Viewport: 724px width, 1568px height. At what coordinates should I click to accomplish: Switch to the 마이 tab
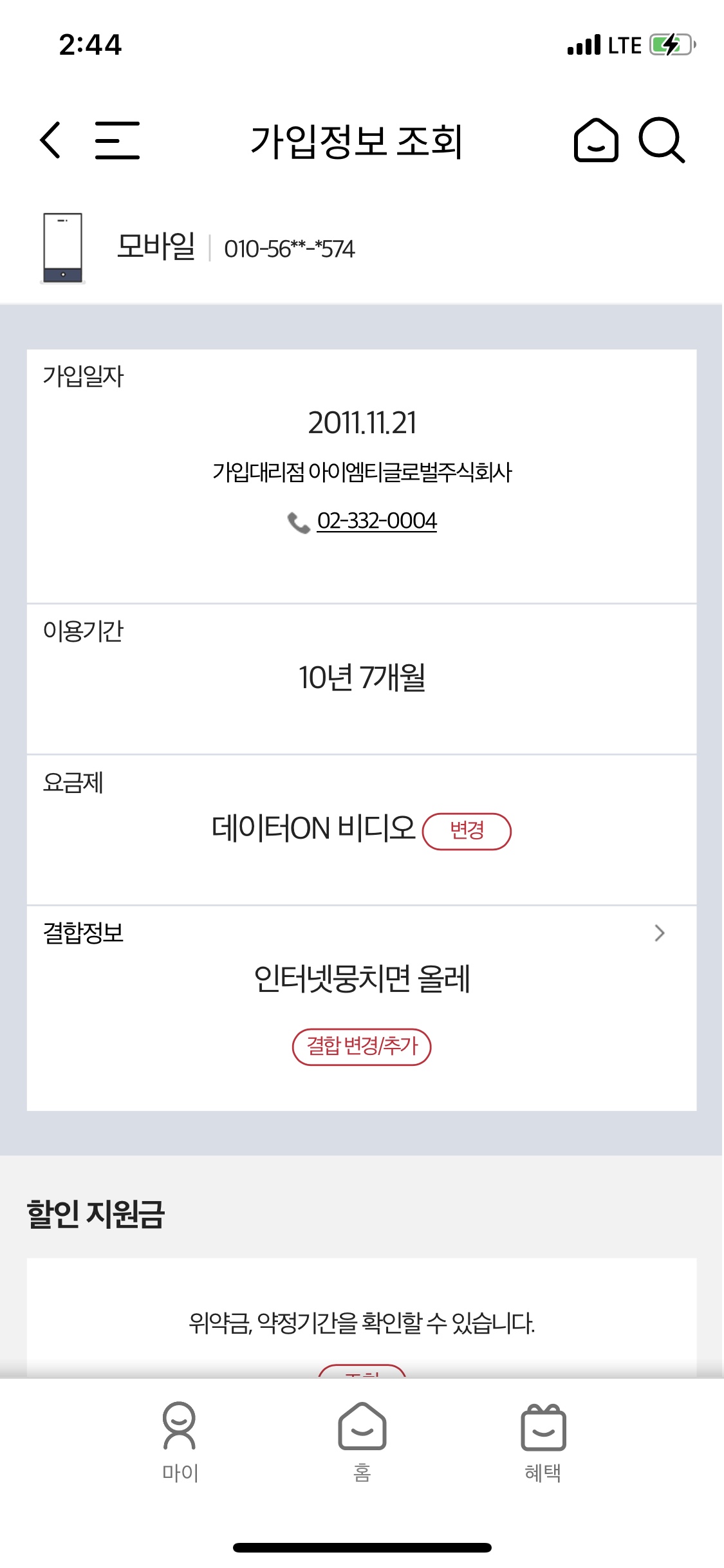pos(180,1442)
